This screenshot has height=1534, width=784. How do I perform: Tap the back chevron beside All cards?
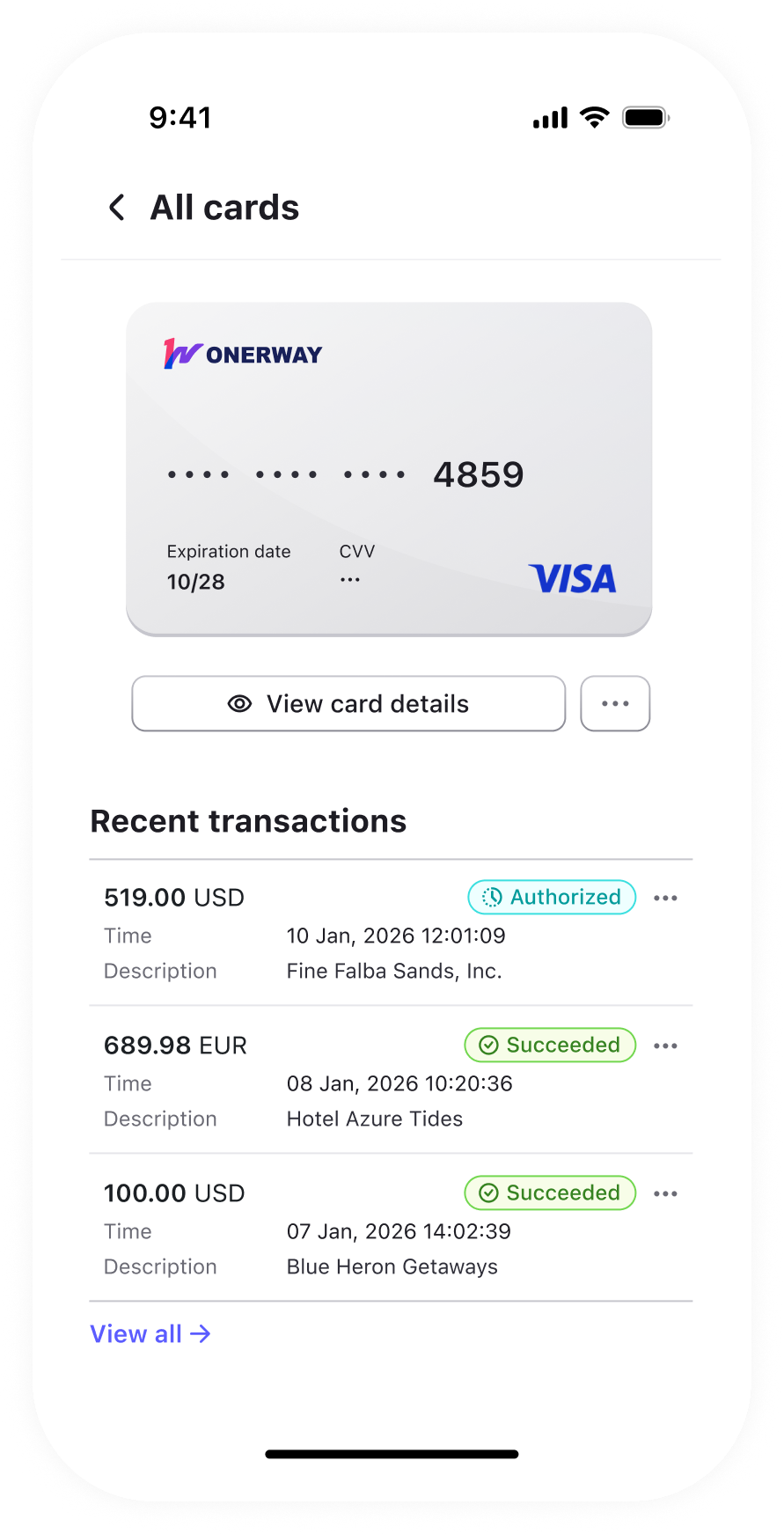117,208
